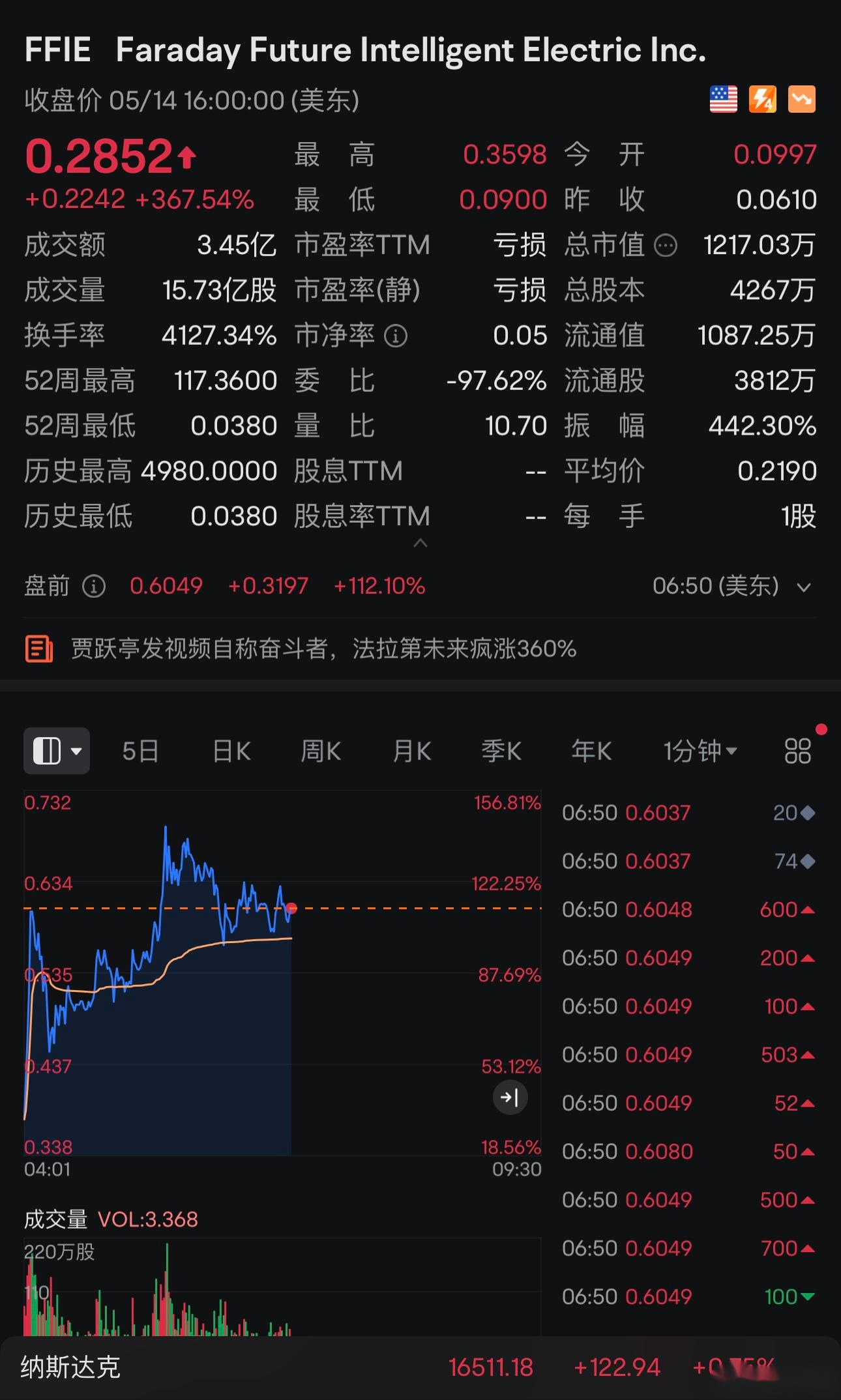Click the jump-to-latest arrow on the chart
Viewport: 841px width, 1400px height.
[x=510, y=1098]
